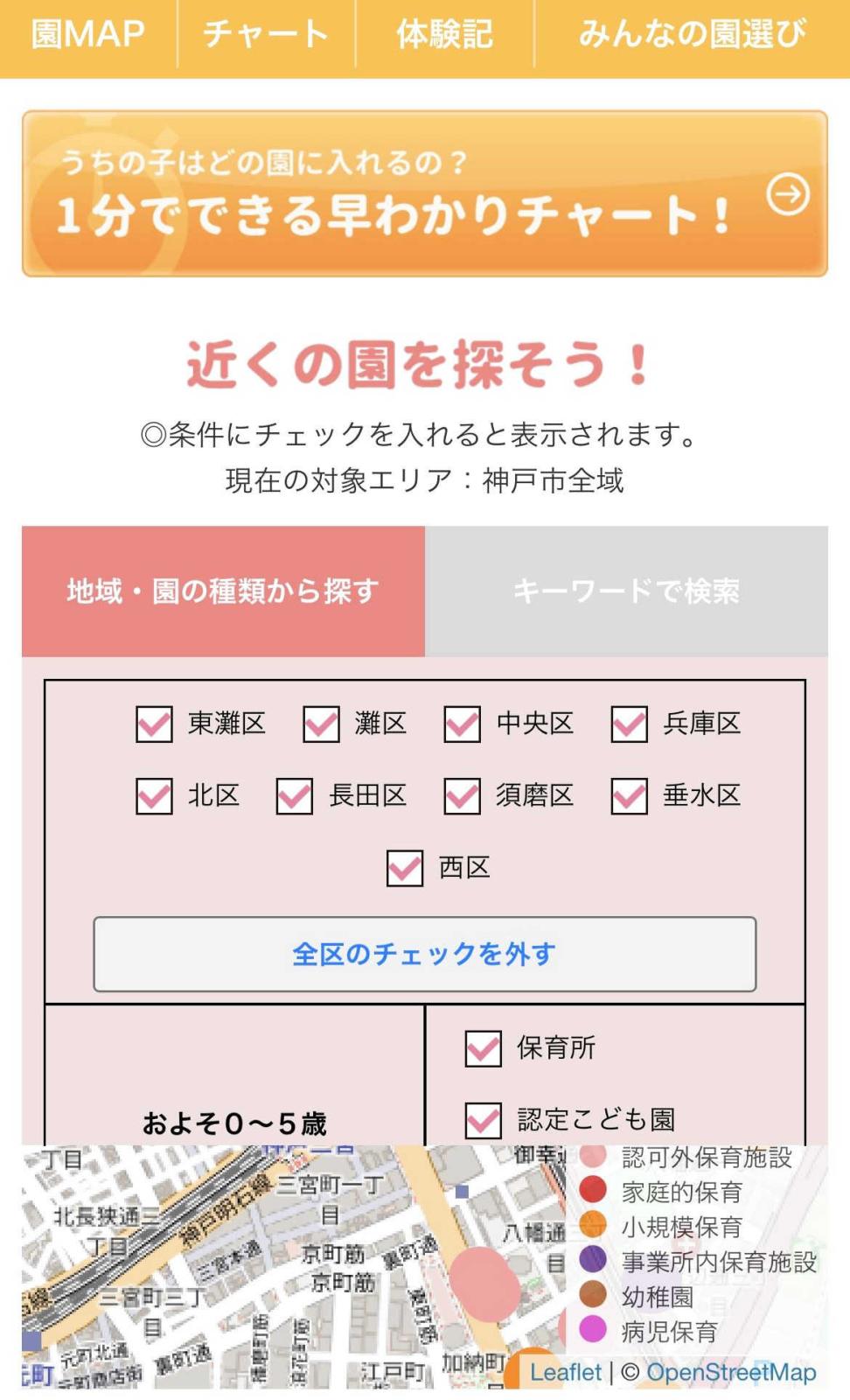Viewport: 850px width, 1400px height.
Task: Toggle the 兵庫区 checkbox
Action: pyautogui.click(x=629, y=724)
